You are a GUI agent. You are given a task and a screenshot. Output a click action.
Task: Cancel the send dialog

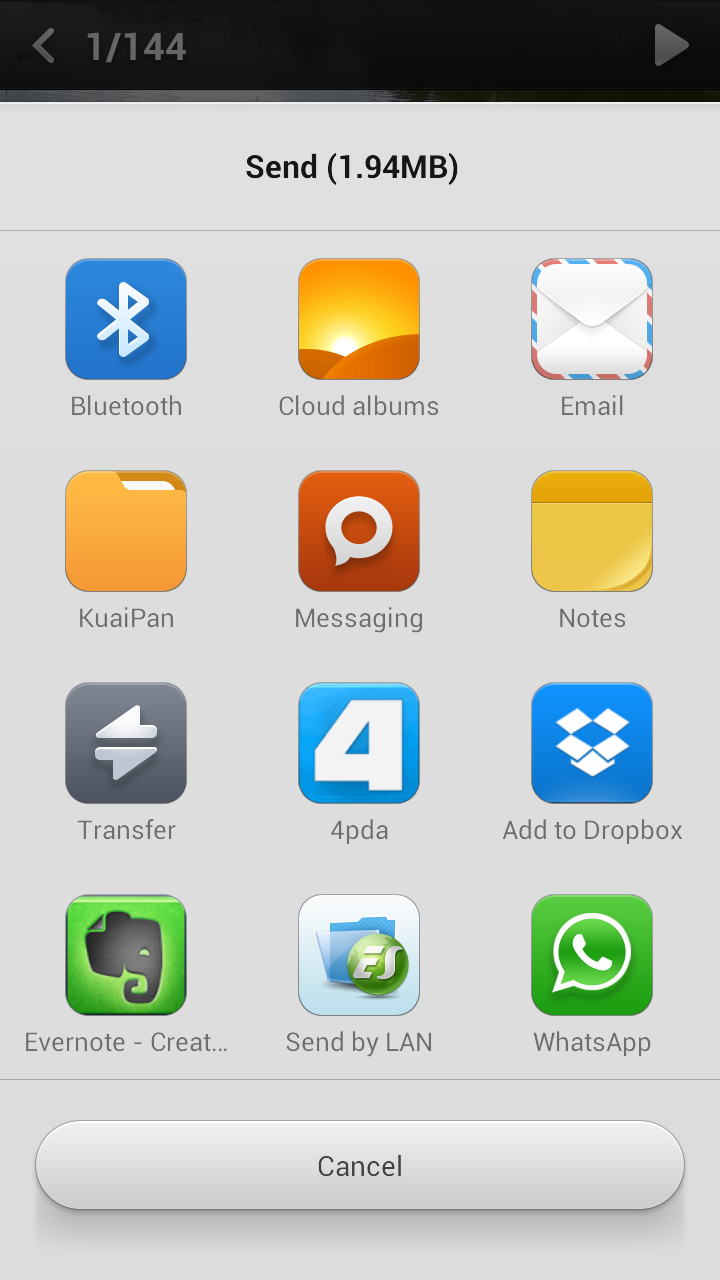click(x=360, y=1166)
